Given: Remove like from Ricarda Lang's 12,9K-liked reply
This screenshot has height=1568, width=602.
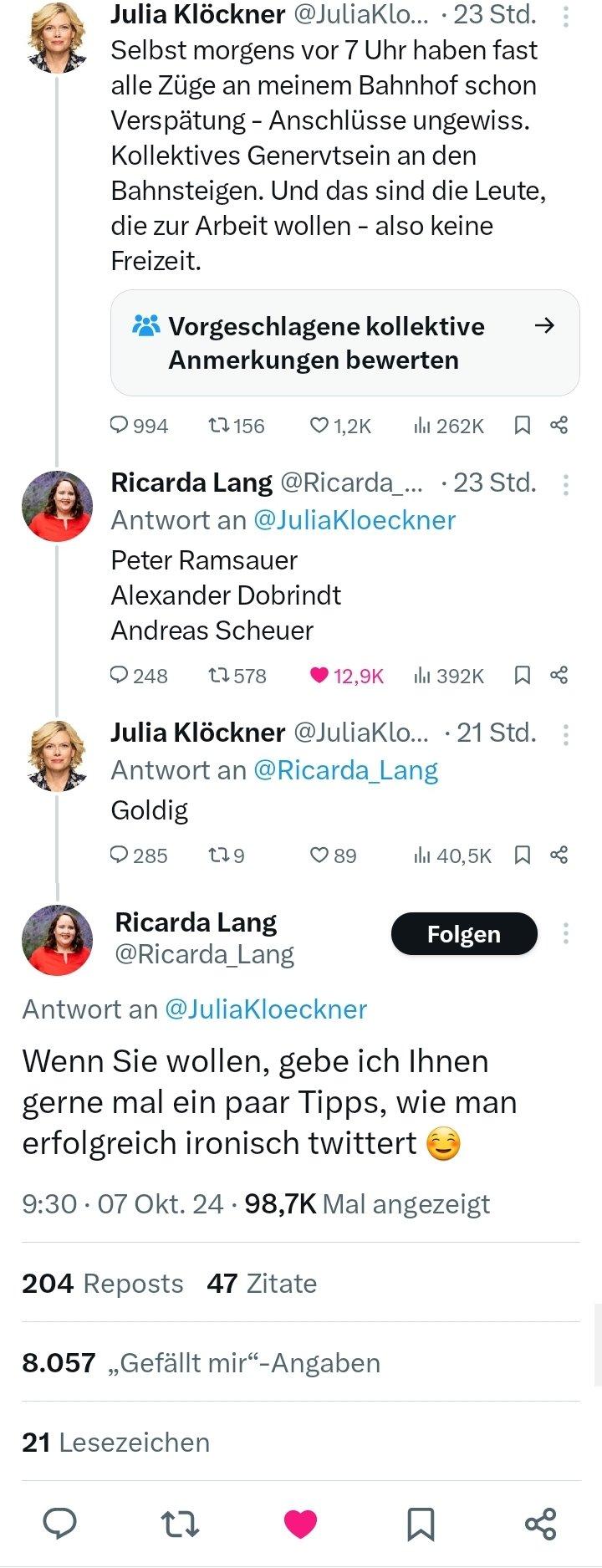Looking at the screenshot, I should pyautogui.click(x=319, y=675).
